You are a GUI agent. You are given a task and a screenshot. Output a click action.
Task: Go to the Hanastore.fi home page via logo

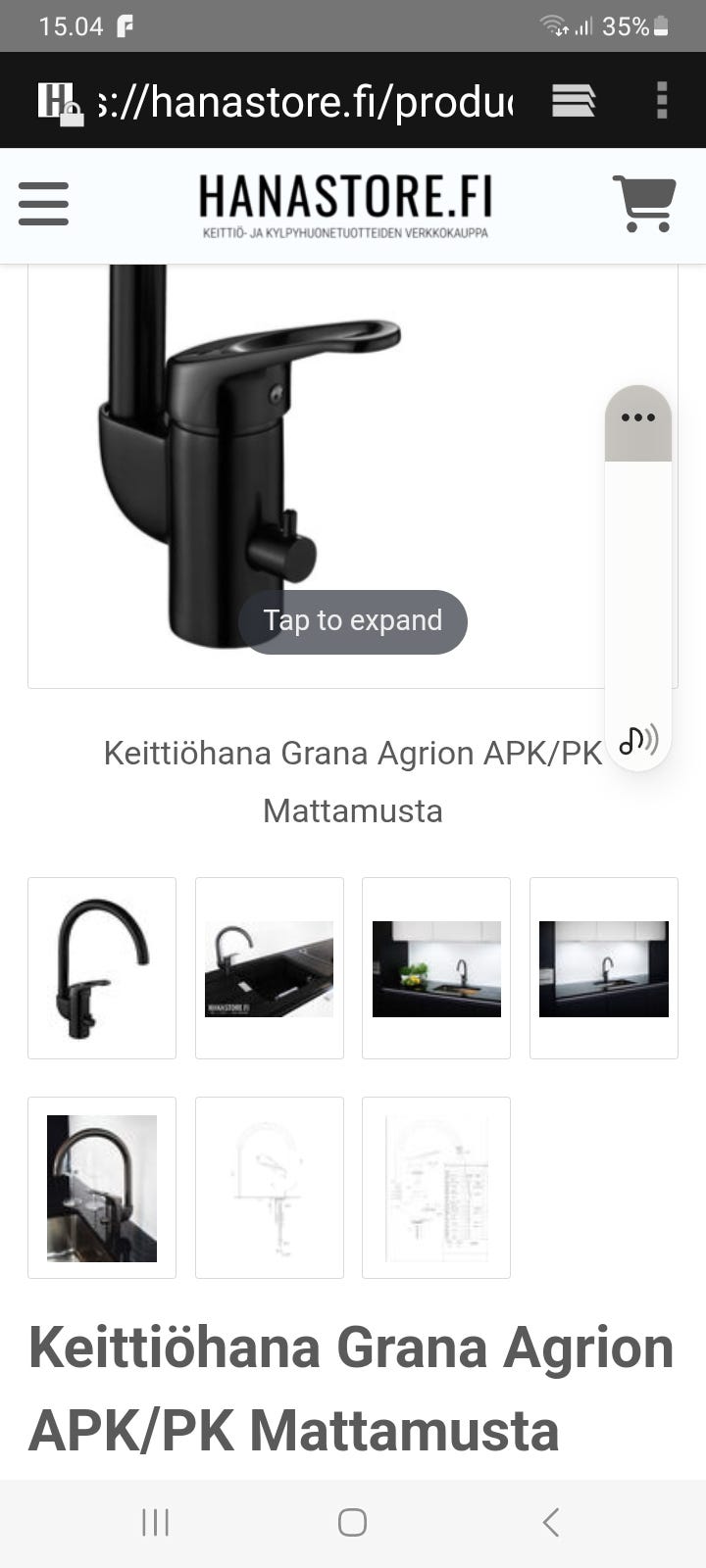[x=345, y=206]
